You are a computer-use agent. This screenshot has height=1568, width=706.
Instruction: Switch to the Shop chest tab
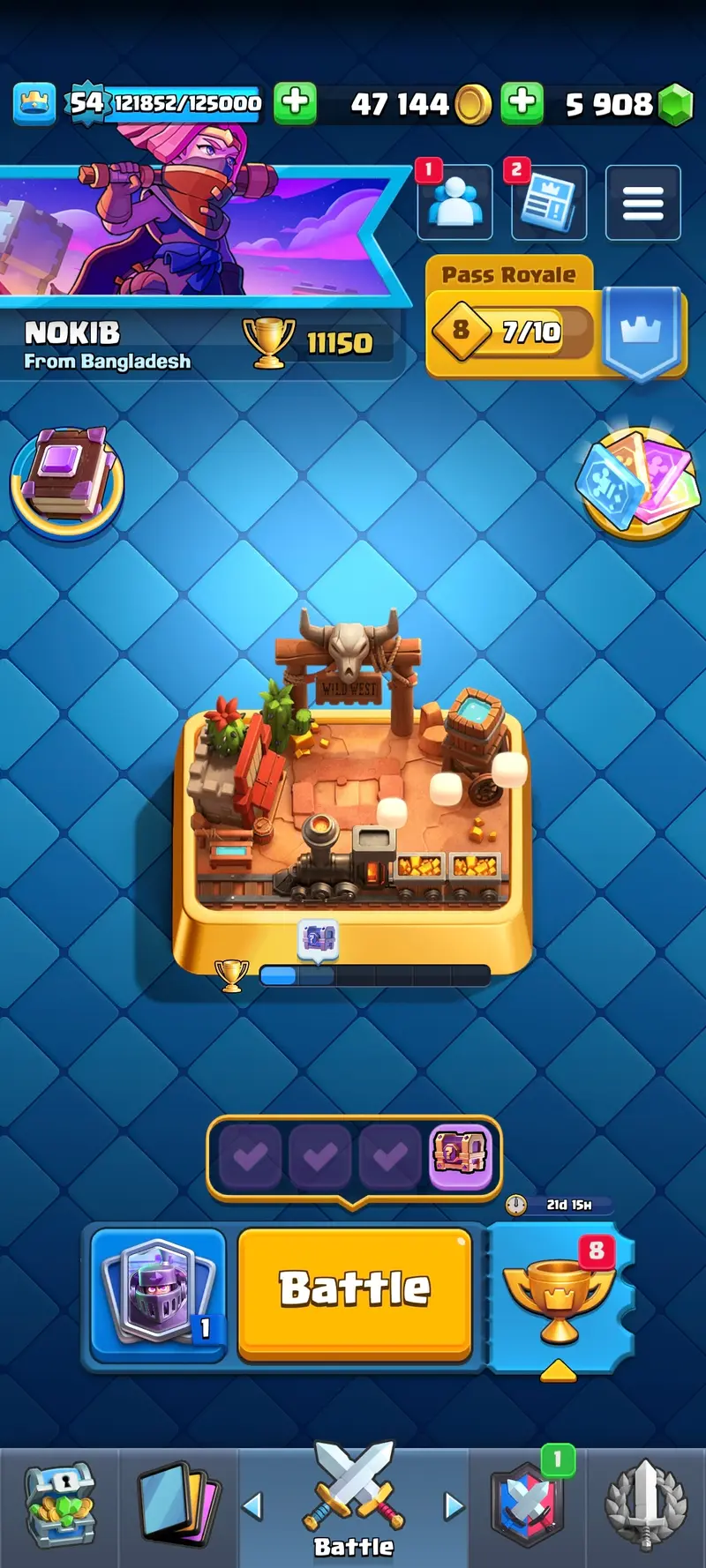tap(59, 1506)
